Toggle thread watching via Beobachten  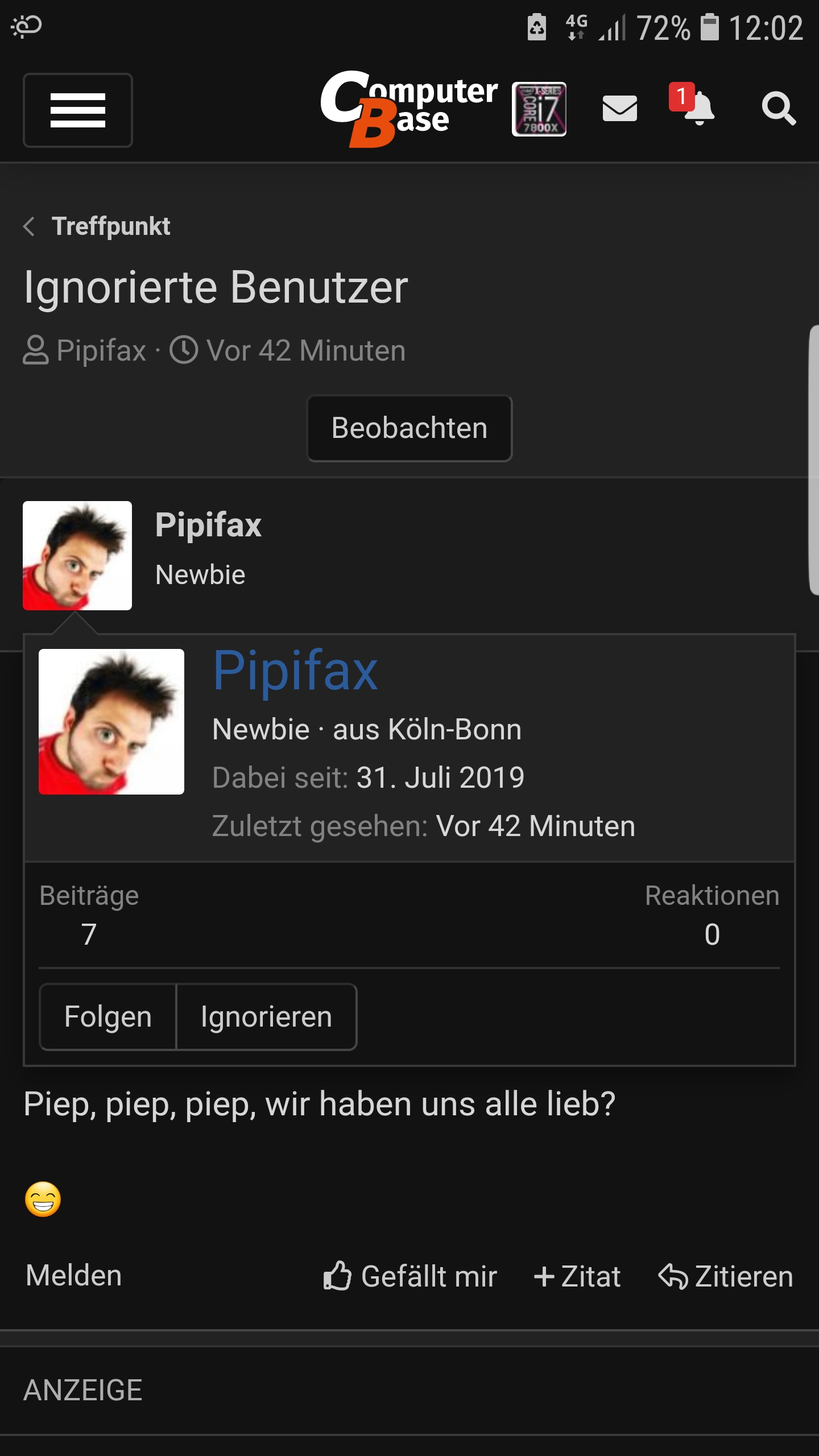point(409,428)
